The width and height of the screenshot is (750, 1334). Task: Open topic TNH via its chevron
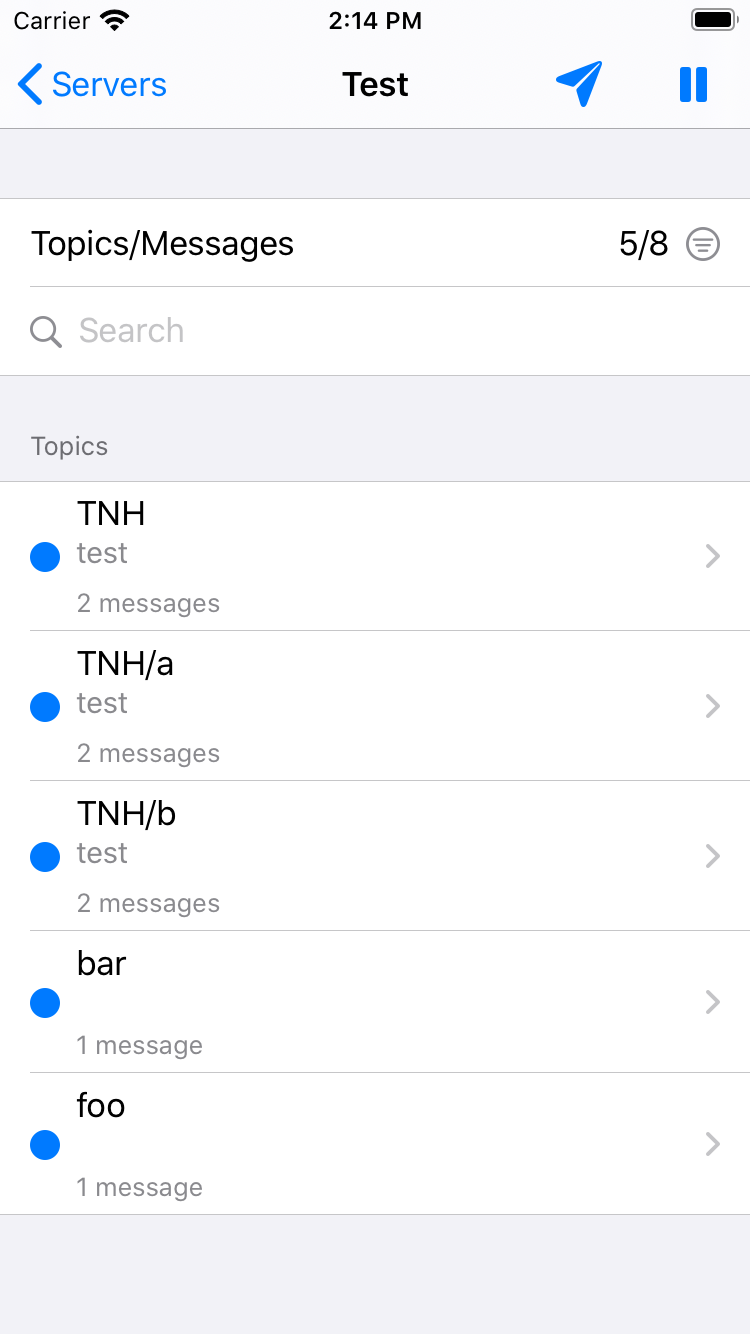coord(712,557)
